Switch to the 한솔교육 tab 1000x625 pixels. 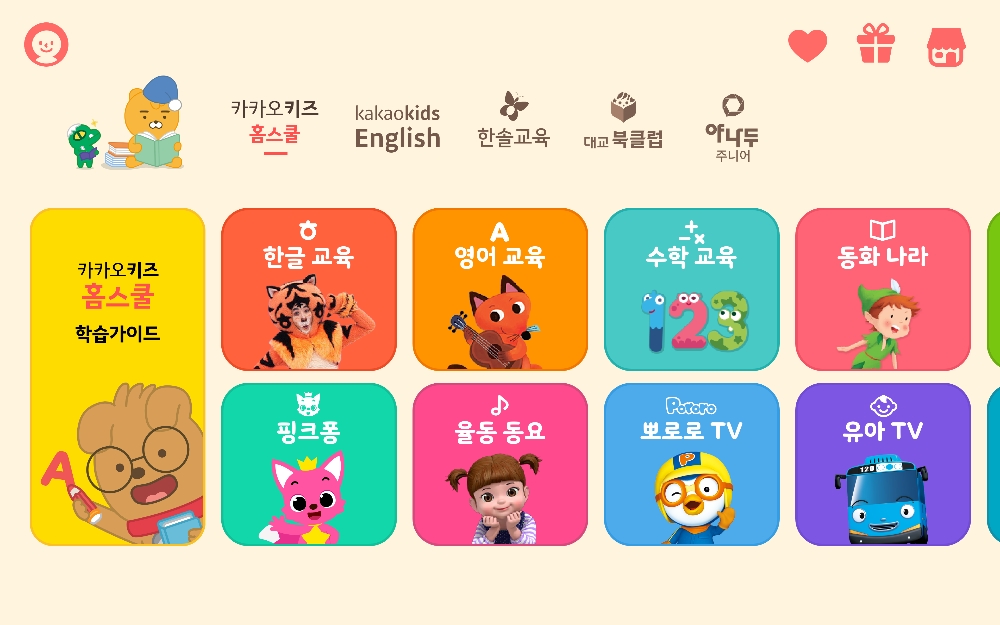[x=513, y=121]
